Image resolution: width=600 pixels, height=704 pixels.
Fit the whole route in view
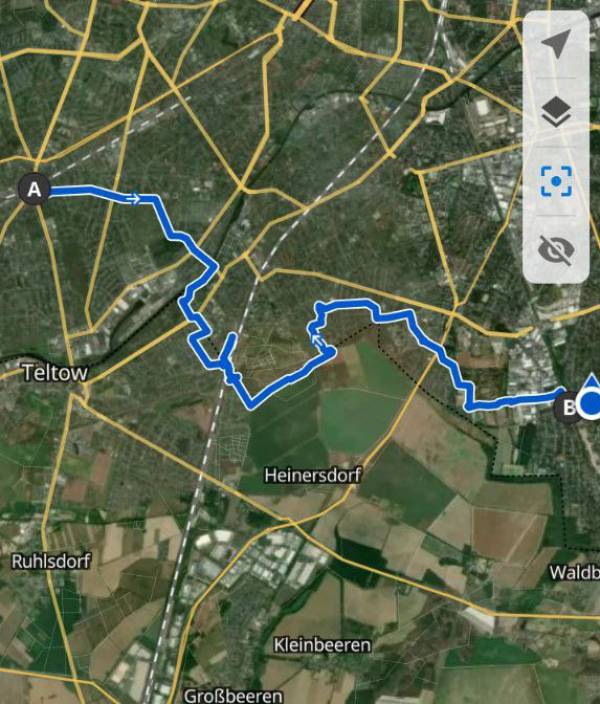556,181
